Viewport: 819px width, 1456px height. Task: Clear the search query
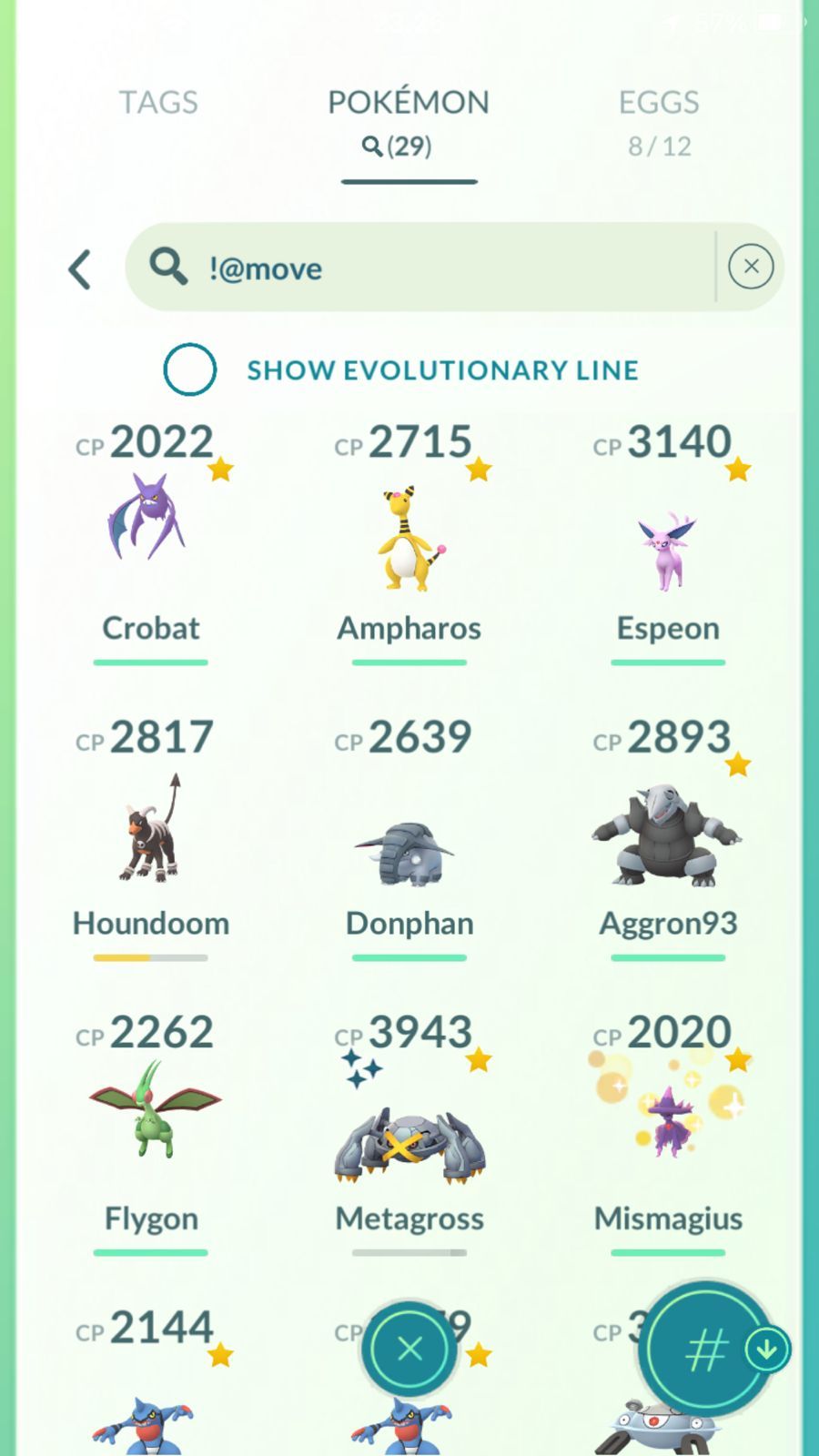(751, 267)
